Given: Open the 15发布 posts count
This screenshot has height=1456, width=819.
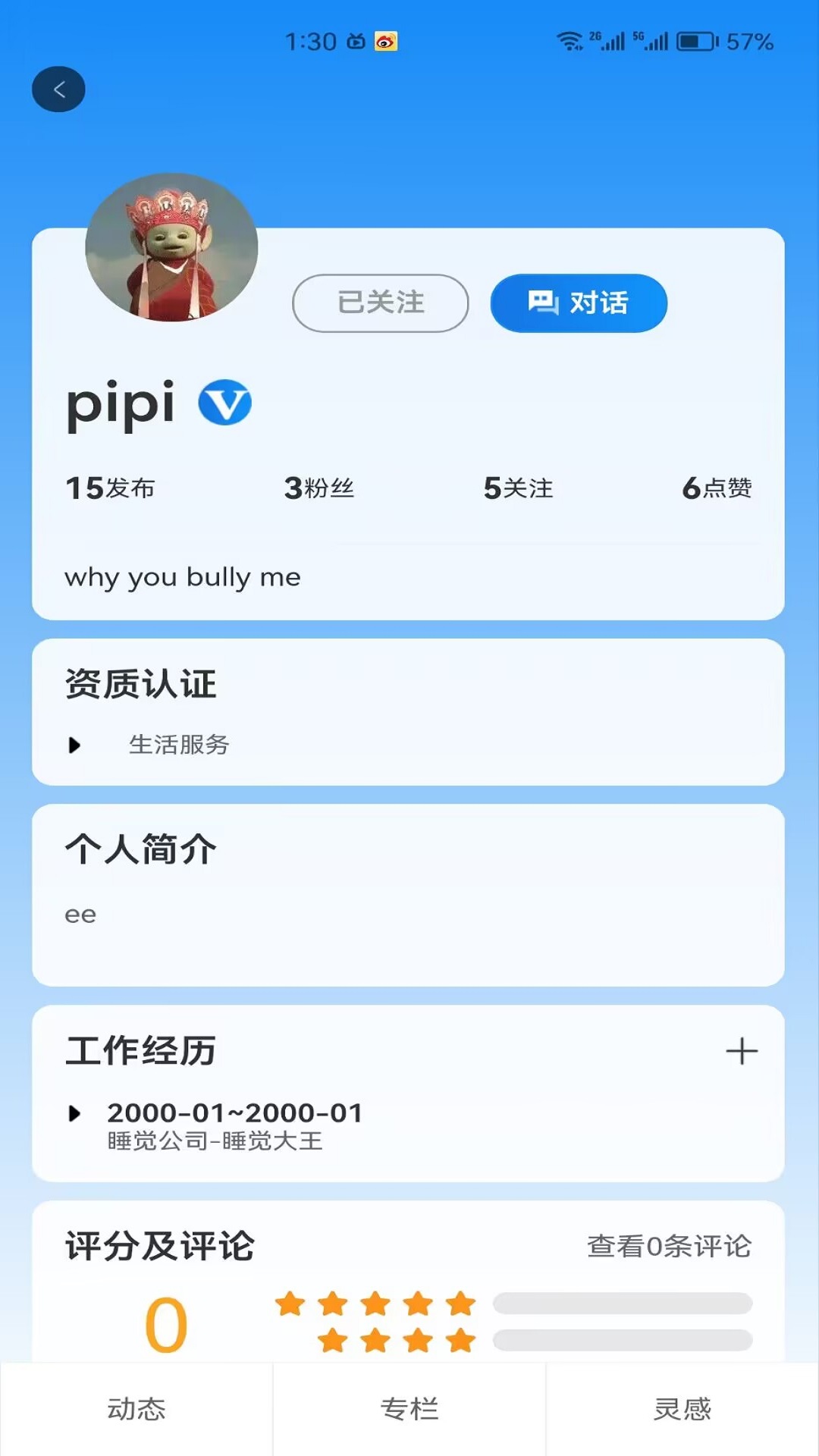Looking at the screenshot, I should (111, 488).
